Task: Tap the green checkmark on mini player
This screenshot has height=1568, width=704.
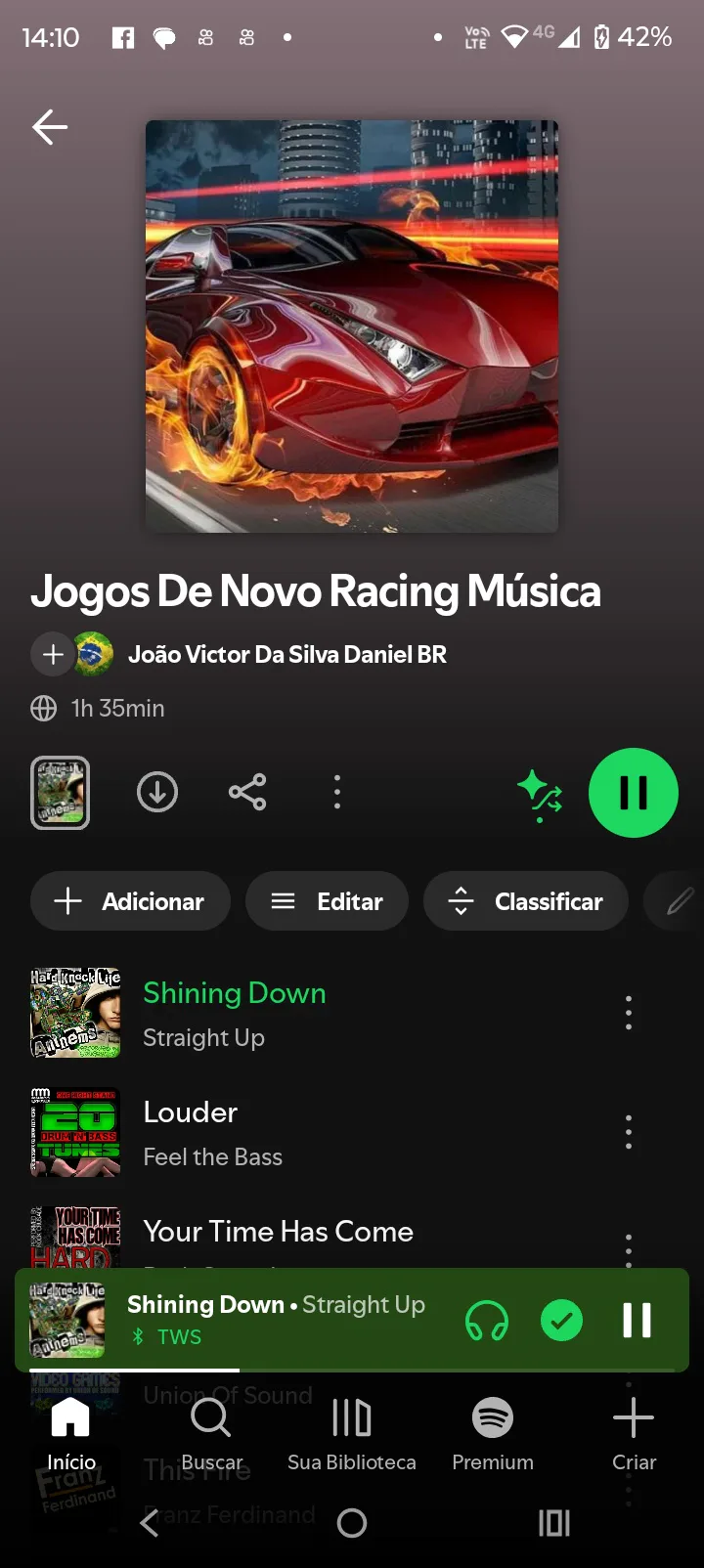Action: (562, 1321)
